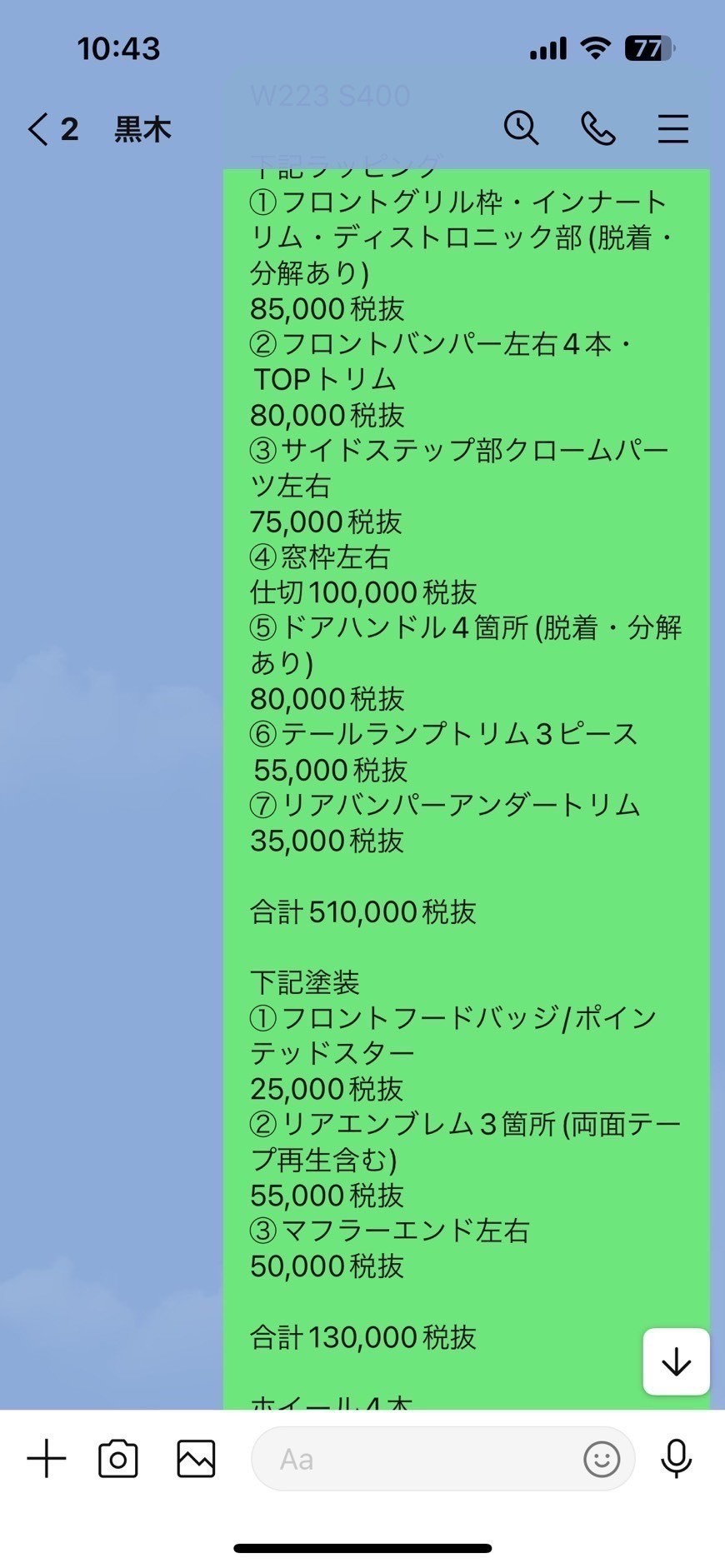Open the emoji and sticker picker
Viewport: 725px width, 1568px height.
(602, 1459)
